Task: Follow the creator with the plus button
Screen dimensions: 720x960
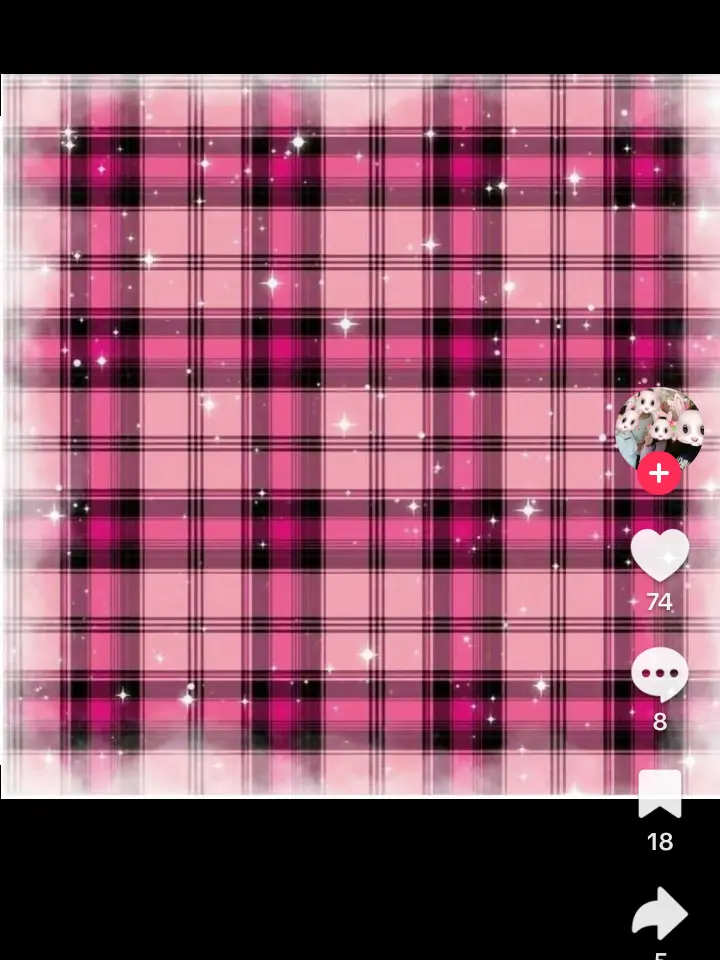Action: pos(659,473)
